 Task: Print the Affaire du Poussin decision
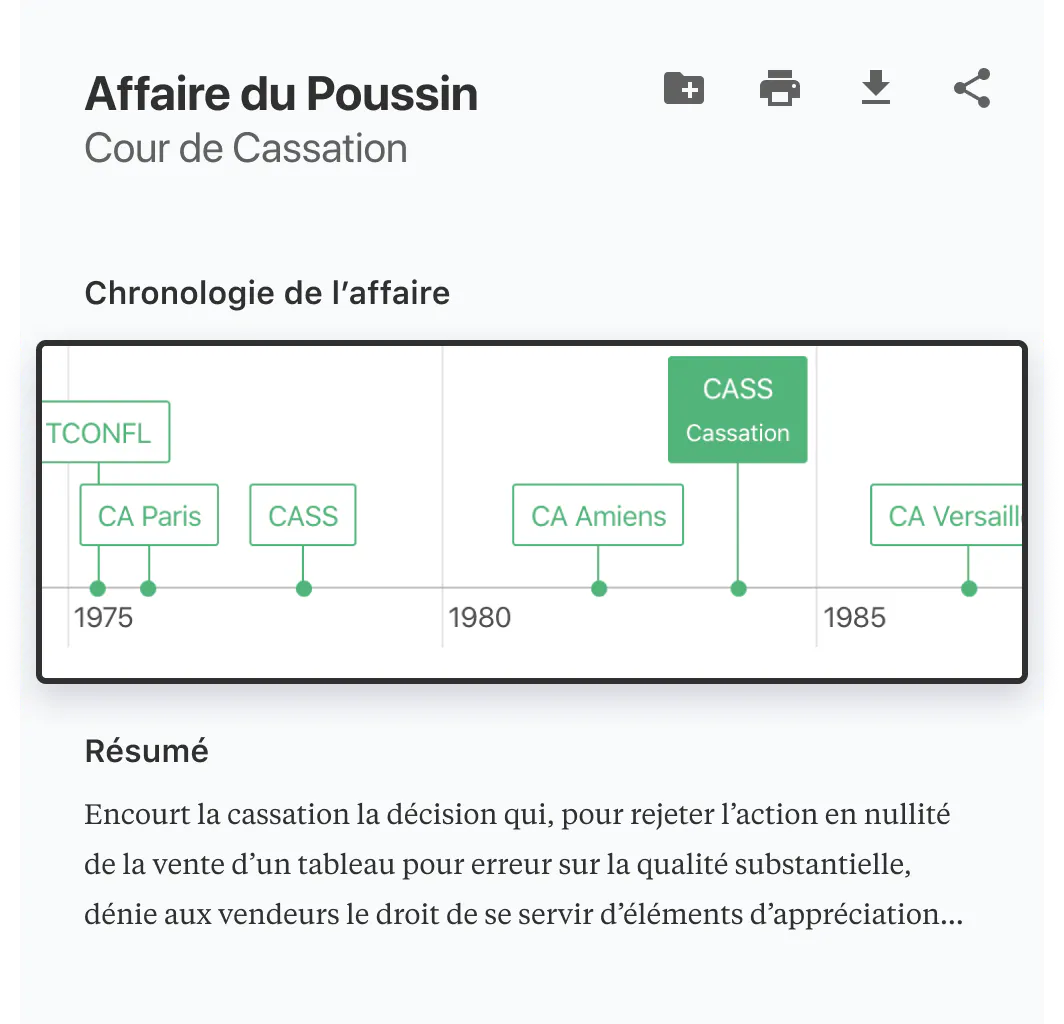pyautogui.click(x=779, y=89)
